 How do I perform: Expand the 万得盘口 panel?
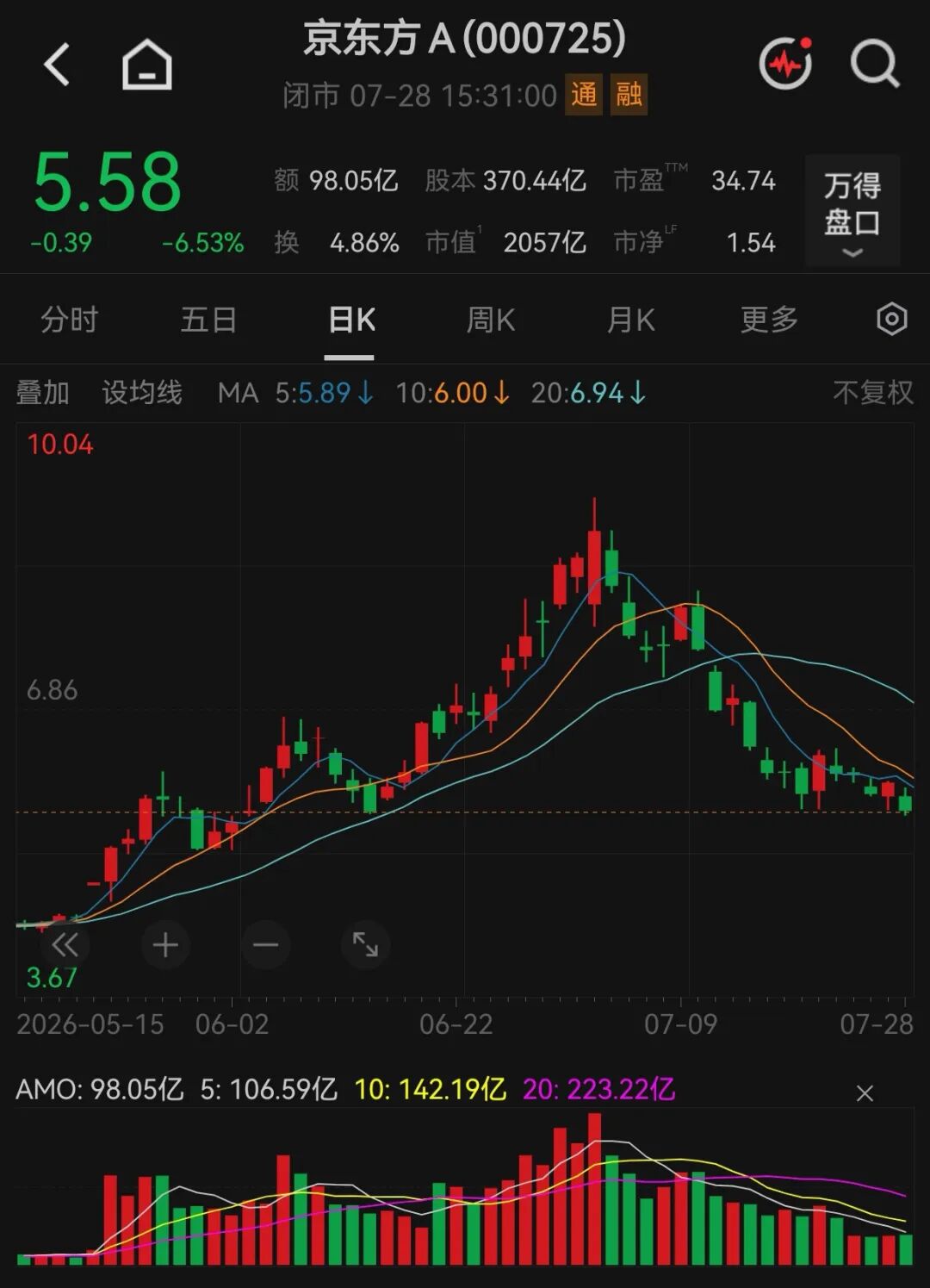[x=852, y=211]
